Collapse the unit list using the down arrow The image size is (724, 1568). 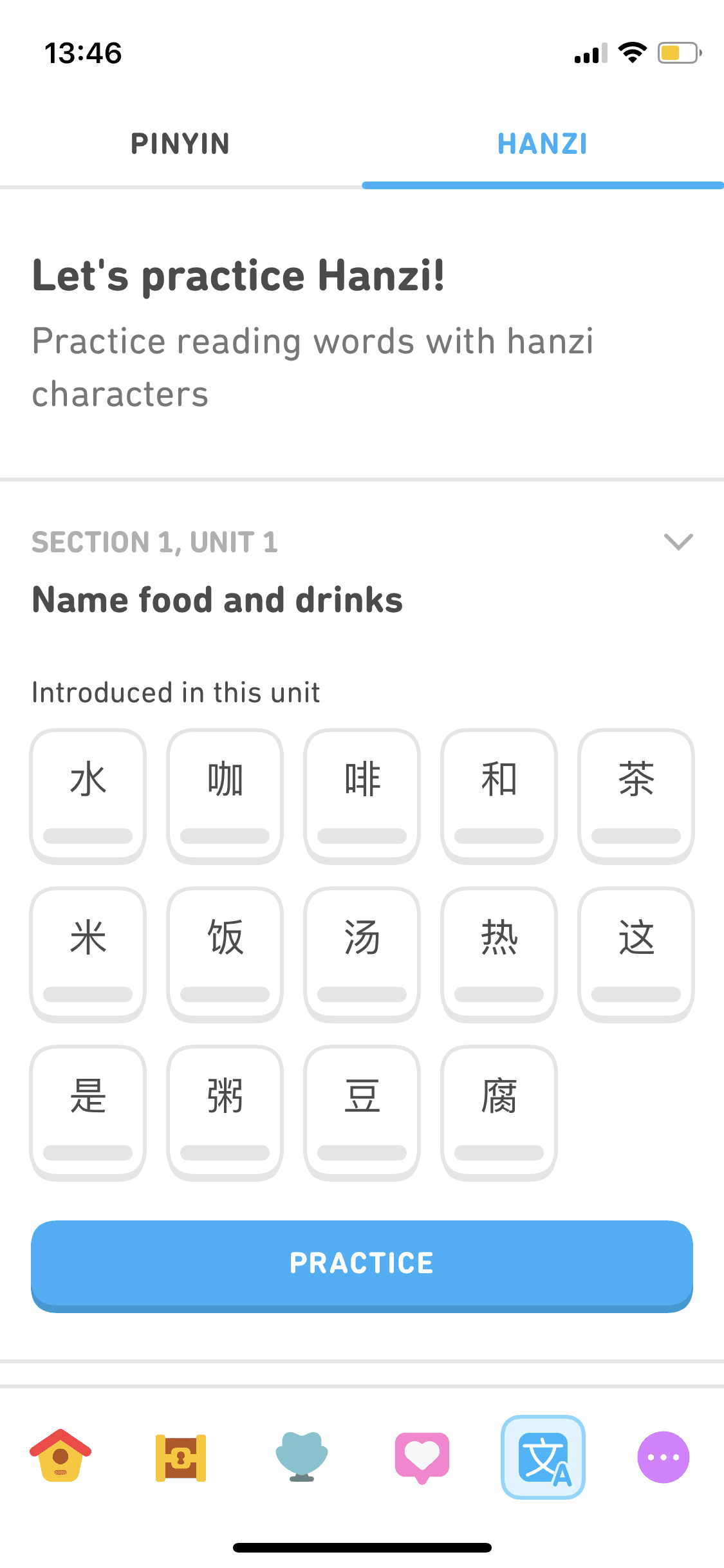(x=679, y=543)
